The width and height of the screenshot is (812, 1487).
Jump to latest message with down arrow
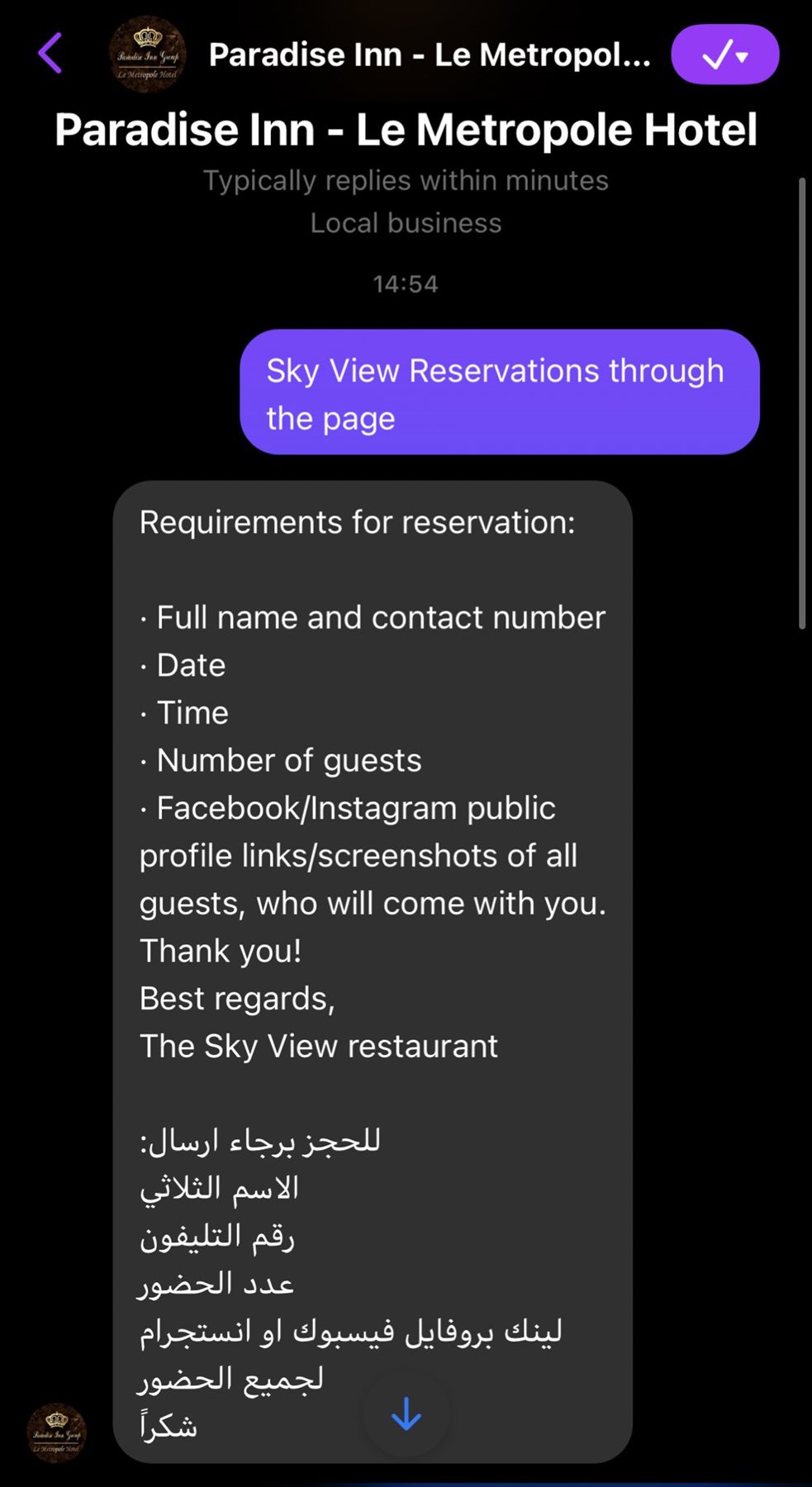(406, 1414)
